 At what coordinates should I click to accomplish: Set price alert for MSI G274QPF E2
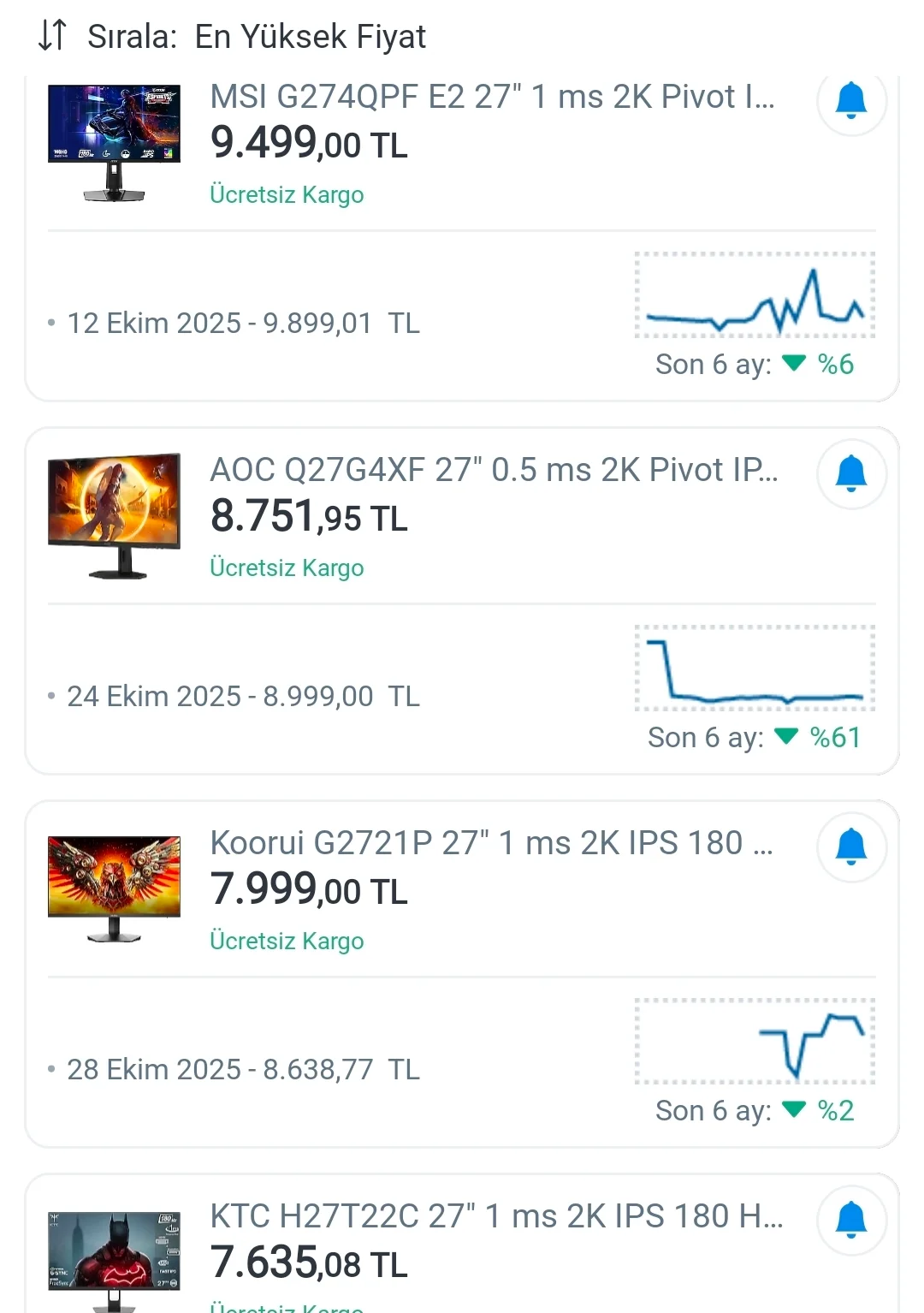[850, 101]
